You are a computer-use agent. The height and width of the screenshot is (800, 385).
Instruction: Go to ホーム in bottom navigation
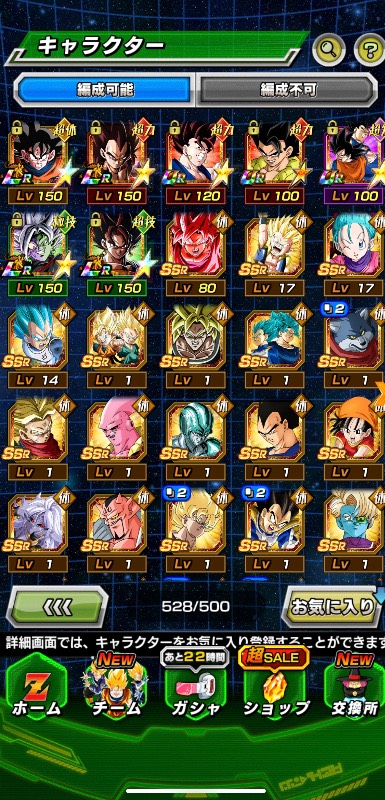click(36, 685)
